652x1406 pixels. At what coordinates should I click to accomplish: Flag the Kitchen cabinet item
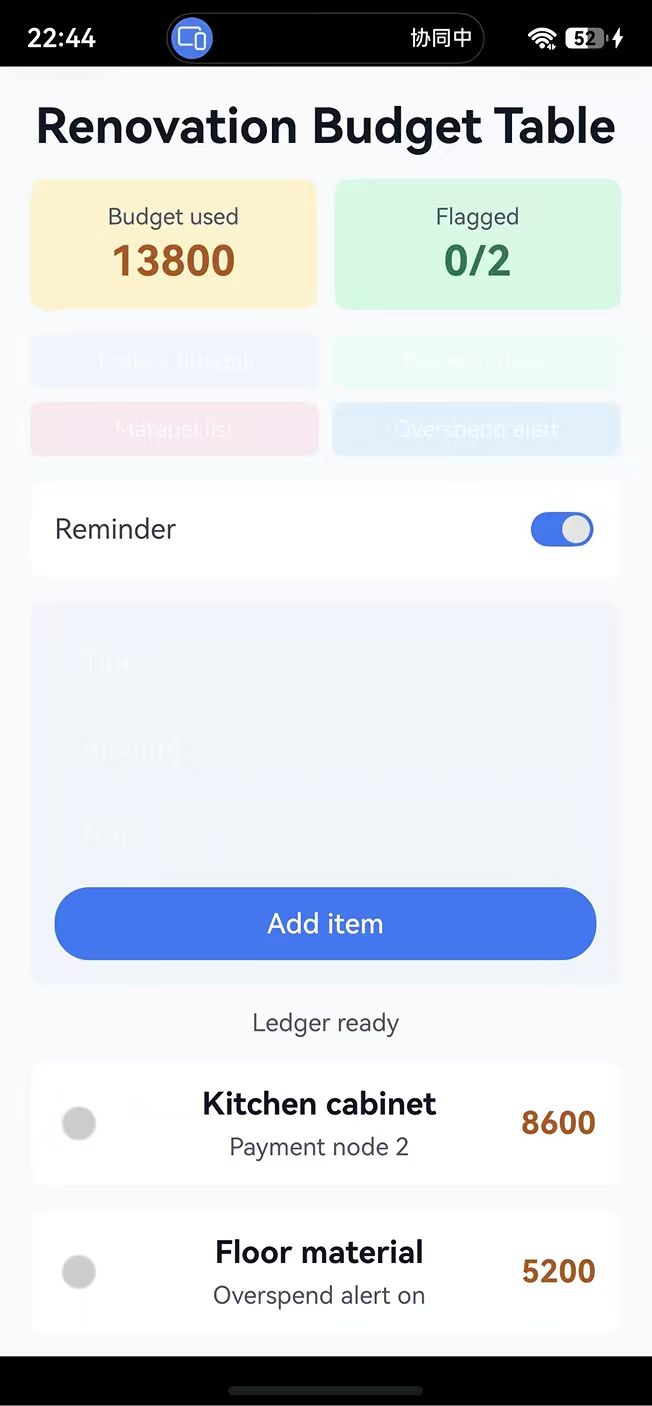pyautogui.click(x=79, y=1123)
